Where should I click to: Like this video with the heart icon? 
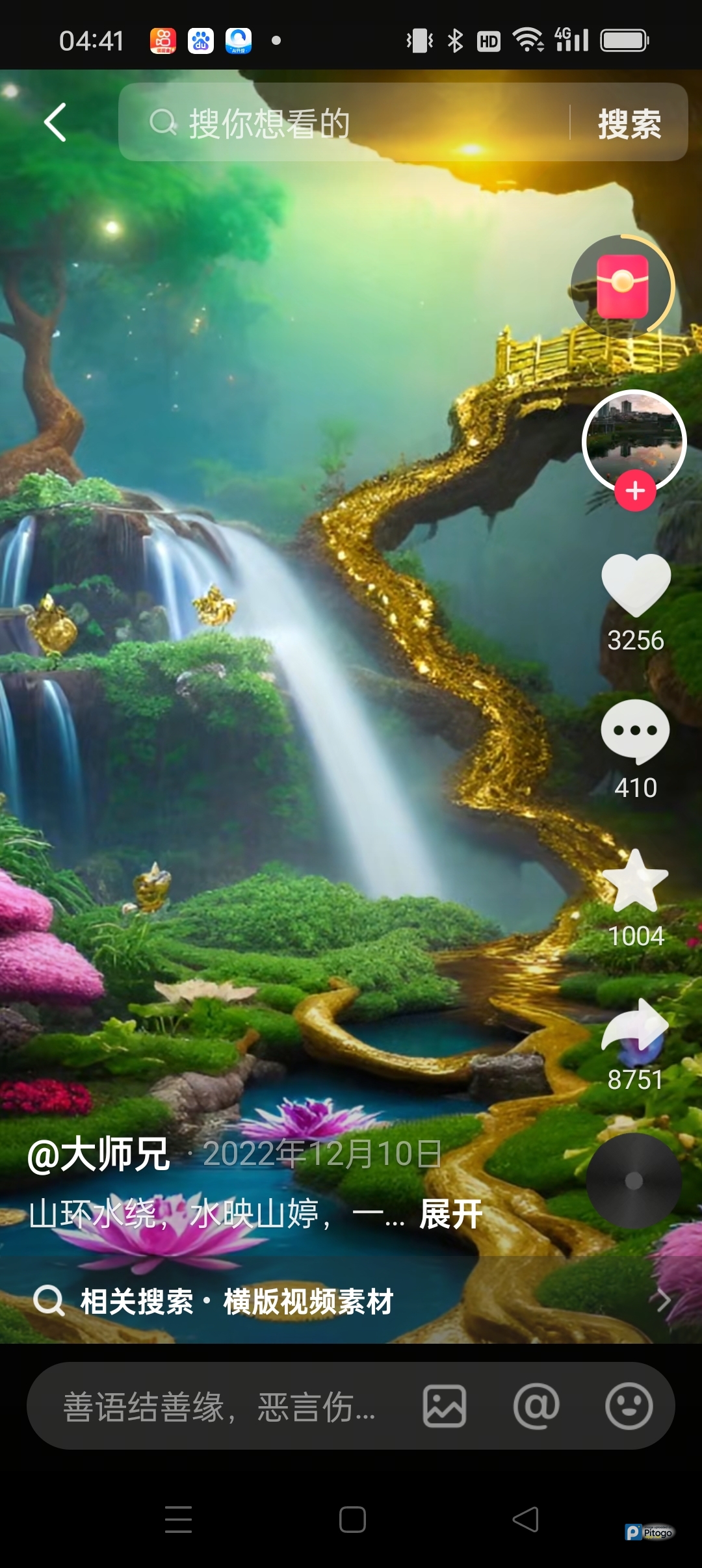pos(636,585)
